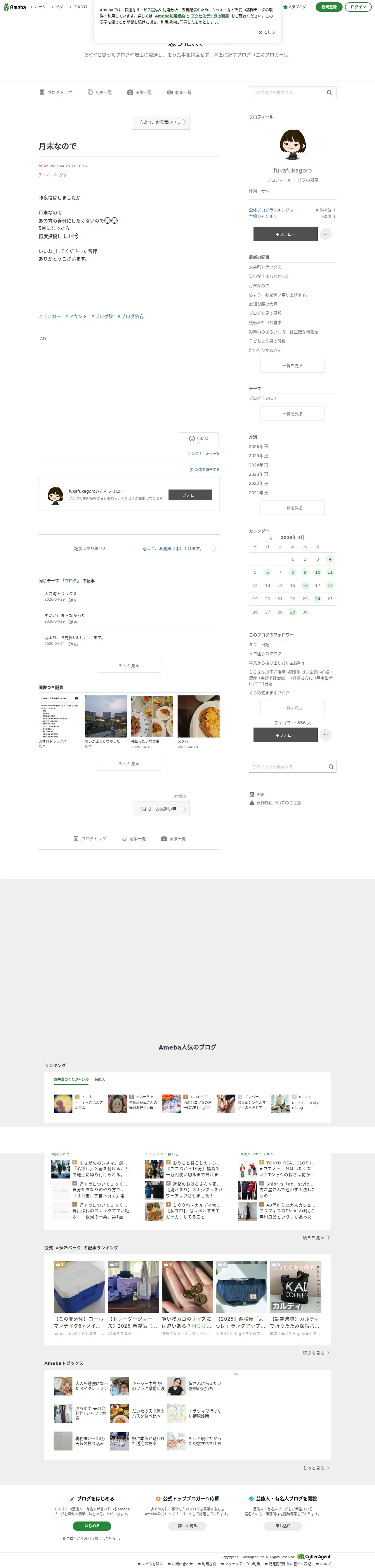Screen dimensions: 375x1568
Task: Switch ranking to 芸能人 tab
Action: [x=100, y=1079]
